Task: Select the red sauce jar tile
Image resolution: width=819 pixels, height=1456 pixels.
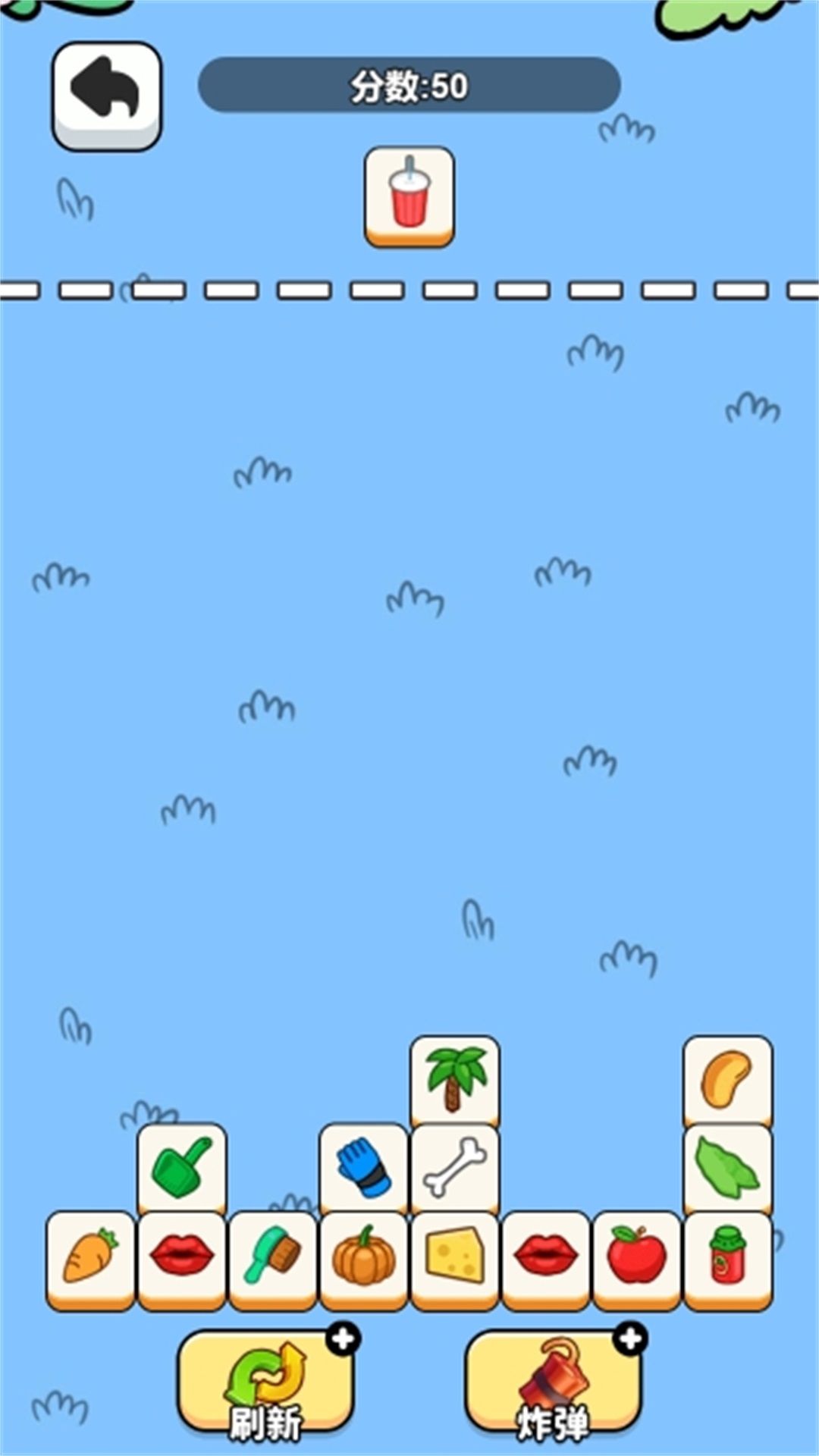Action: click(x=728, y=1256)
